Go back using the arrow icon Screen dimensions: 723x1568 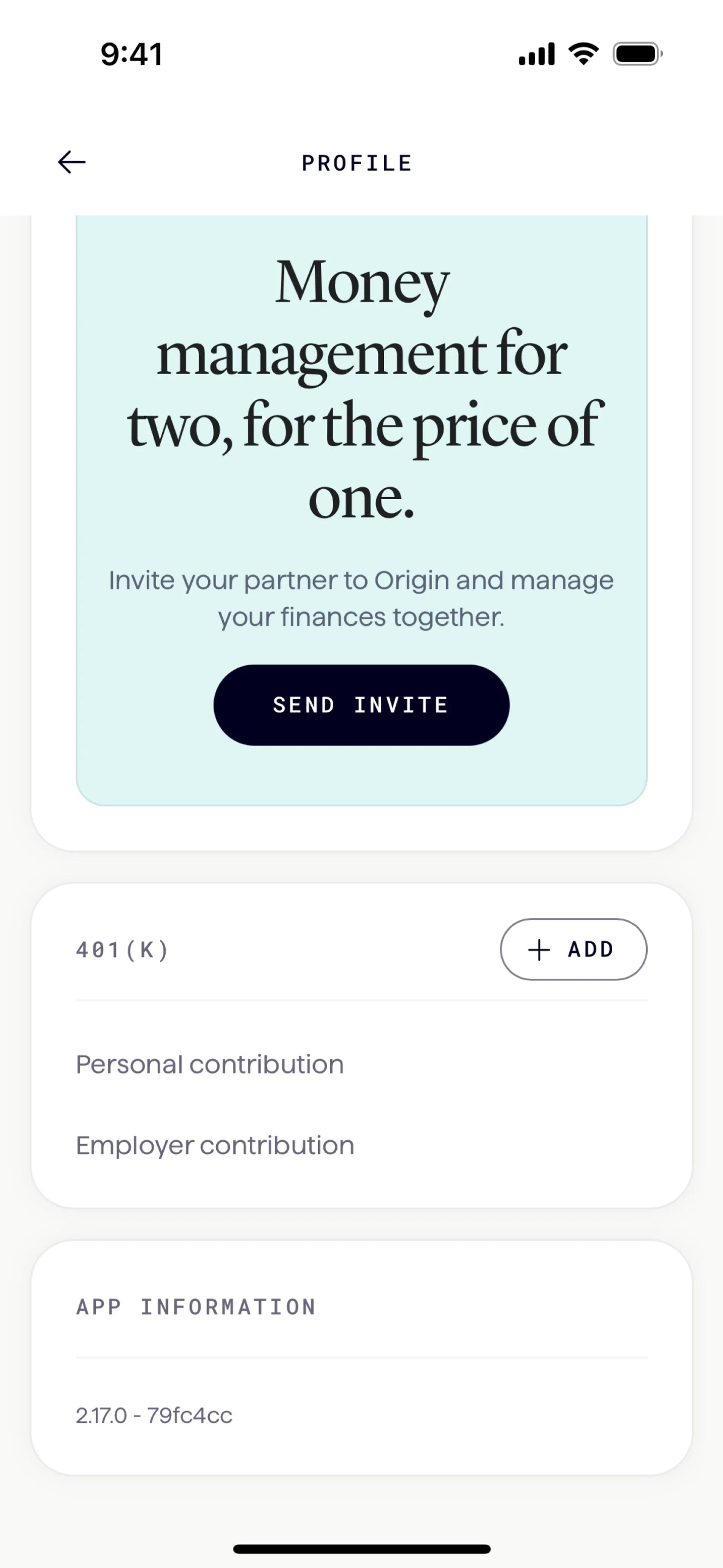(72, 162)
